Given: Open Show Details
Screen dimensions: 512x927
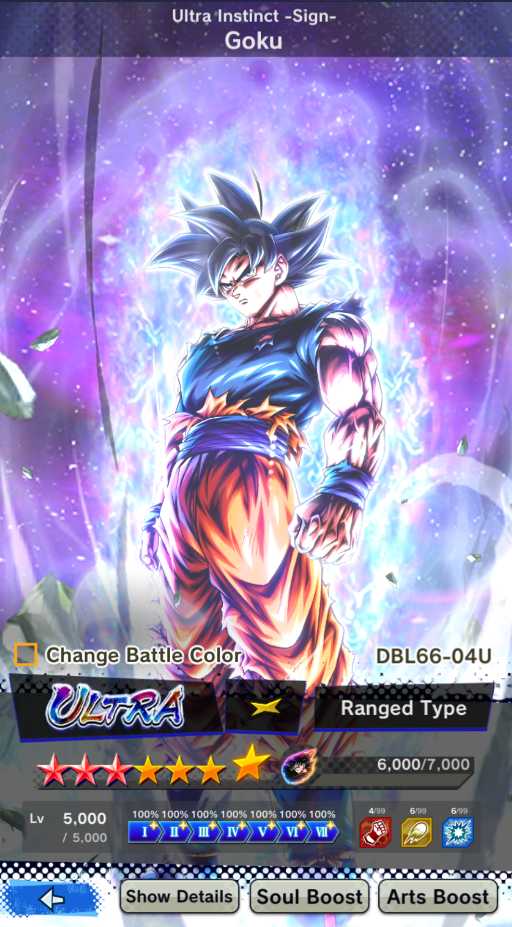Looking at the screenshot, I should (179, 896).
